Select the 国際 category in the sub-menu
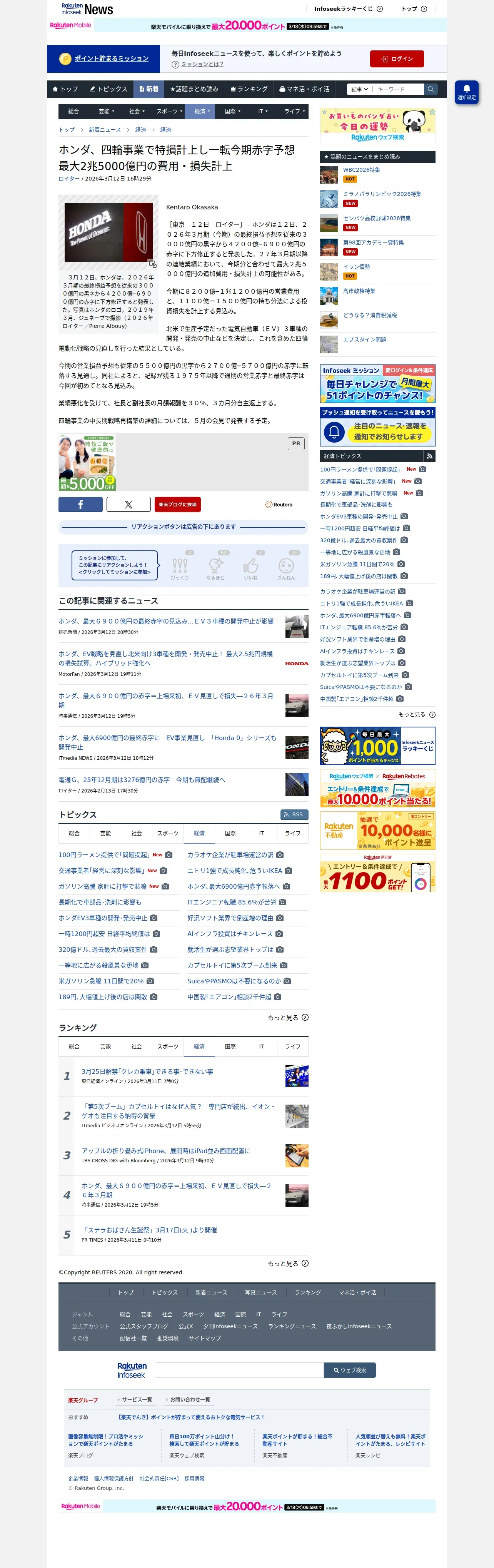Screen dimensions: 494x1568 click(x=232, y=111)
